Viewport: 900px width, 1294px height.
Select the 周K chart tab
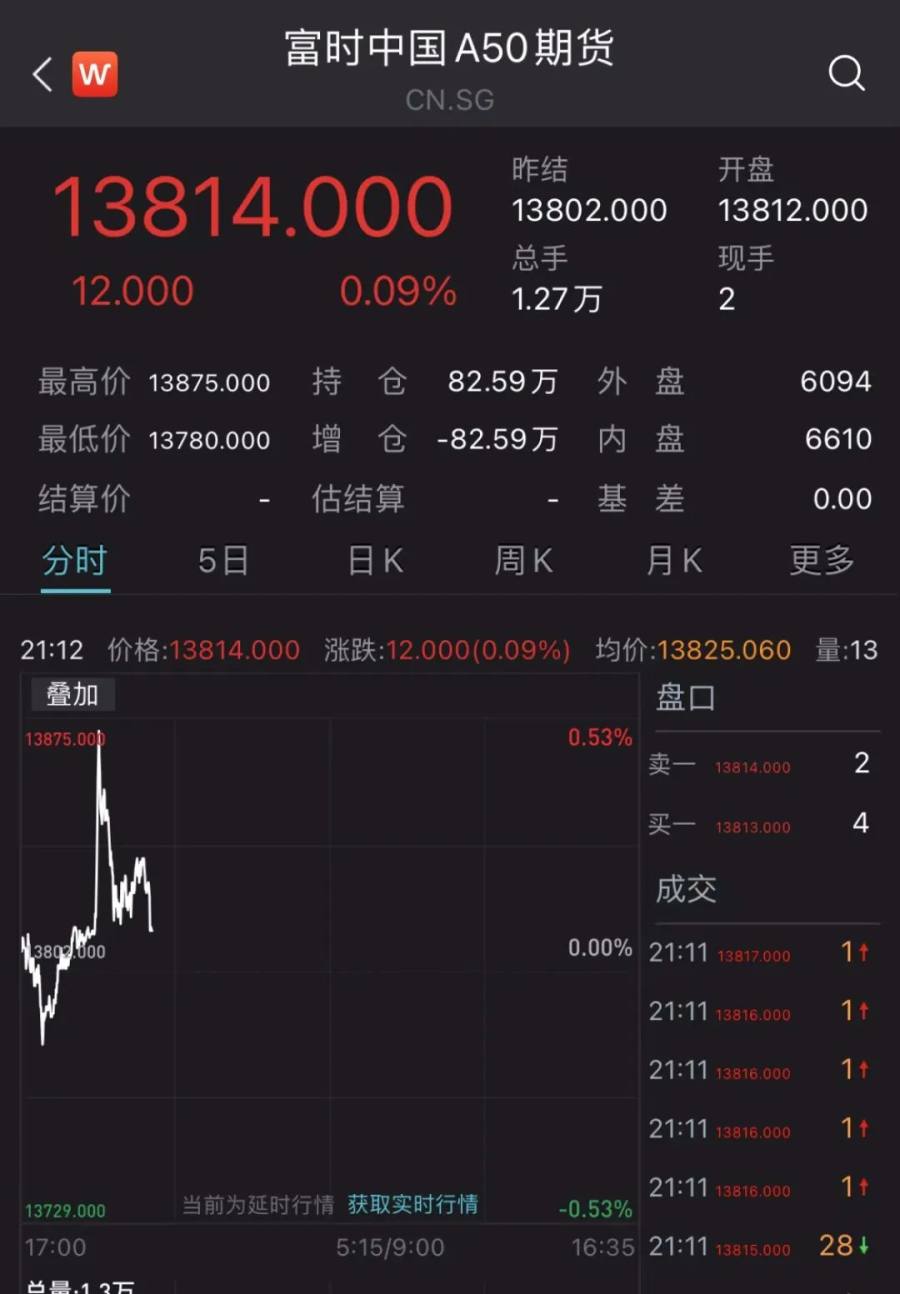[x=523, y=561]
